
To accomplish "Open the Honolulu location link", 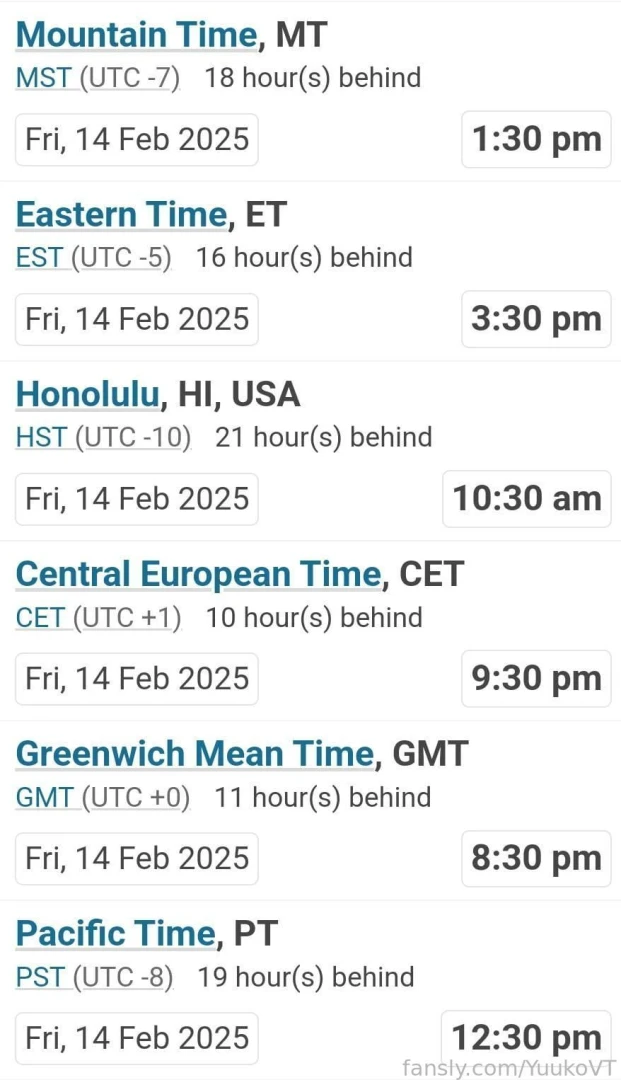I will (x=88, y=394).
